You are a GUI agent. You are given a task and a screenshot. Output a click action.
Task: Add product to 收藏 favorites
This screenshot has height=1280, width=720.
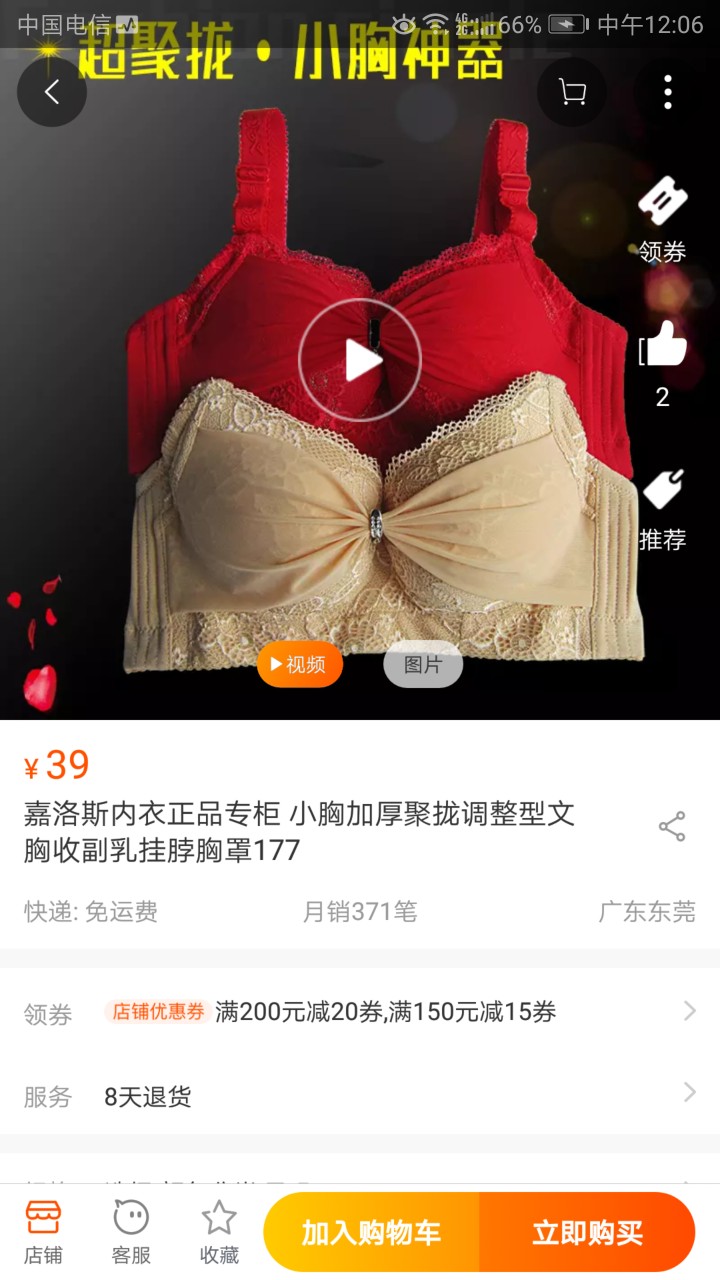point(219,1232)
